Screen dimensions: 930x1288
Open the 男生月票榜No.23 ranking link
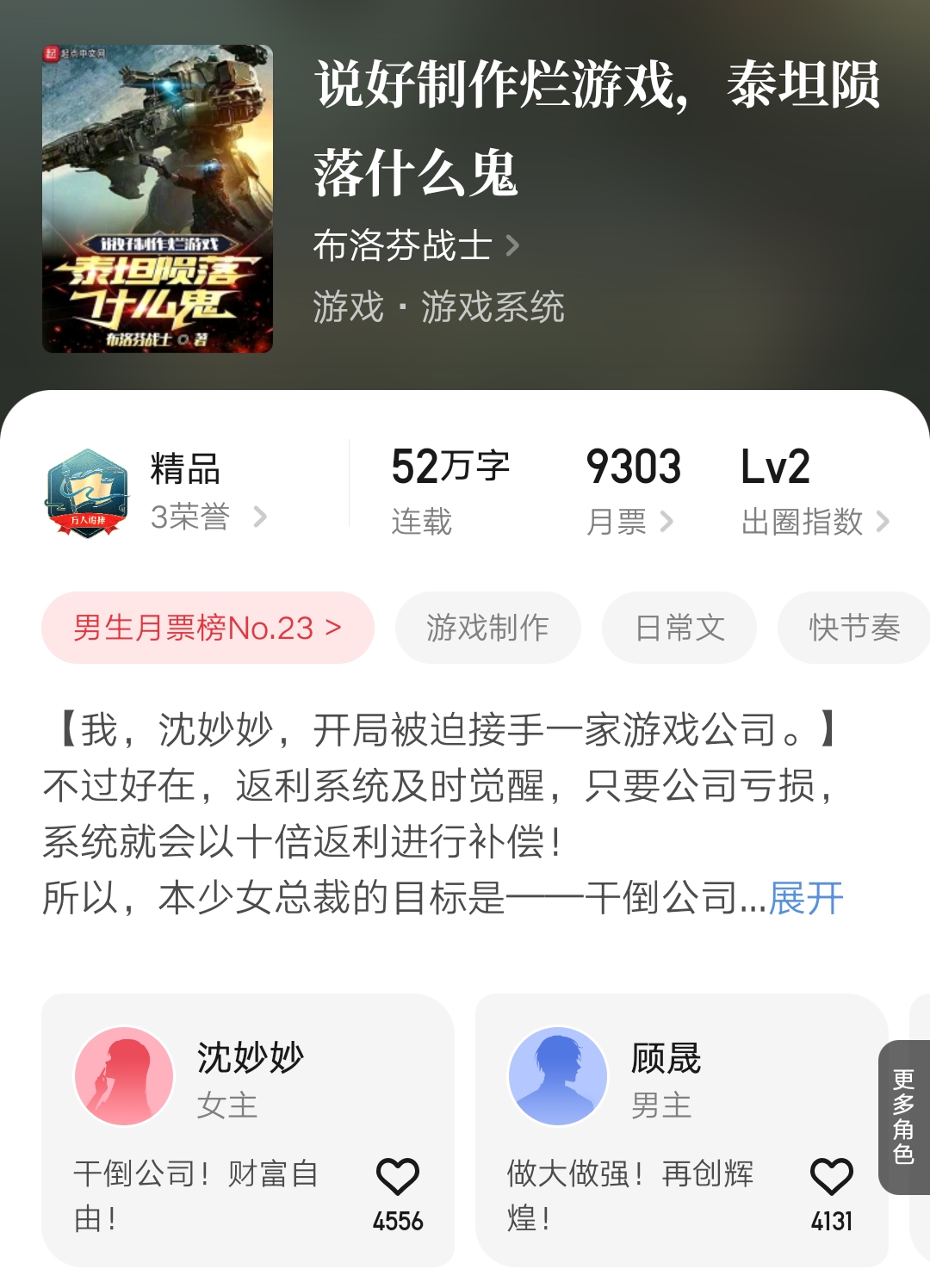208,629
